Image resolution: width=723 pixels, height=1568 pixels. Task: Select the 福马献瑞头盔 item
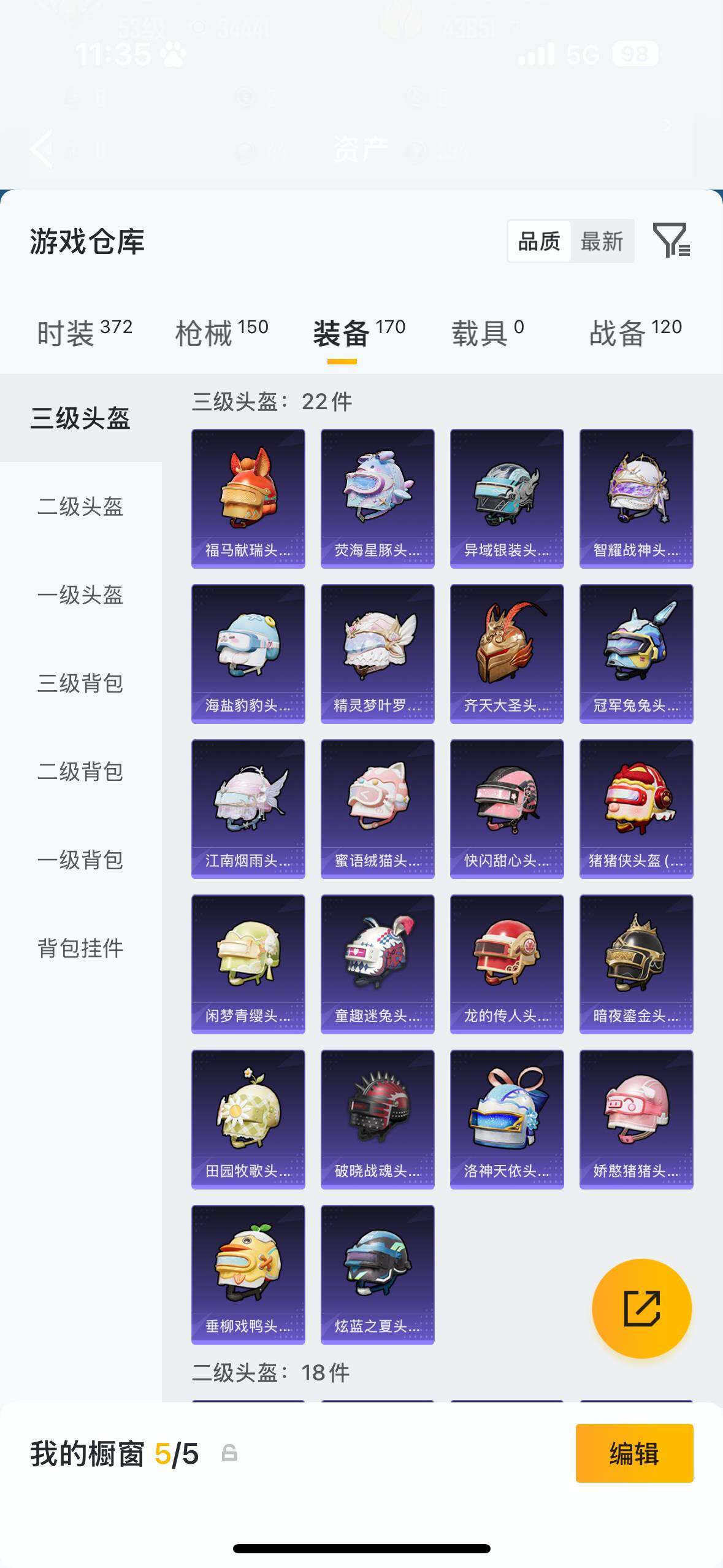point(248,496)
